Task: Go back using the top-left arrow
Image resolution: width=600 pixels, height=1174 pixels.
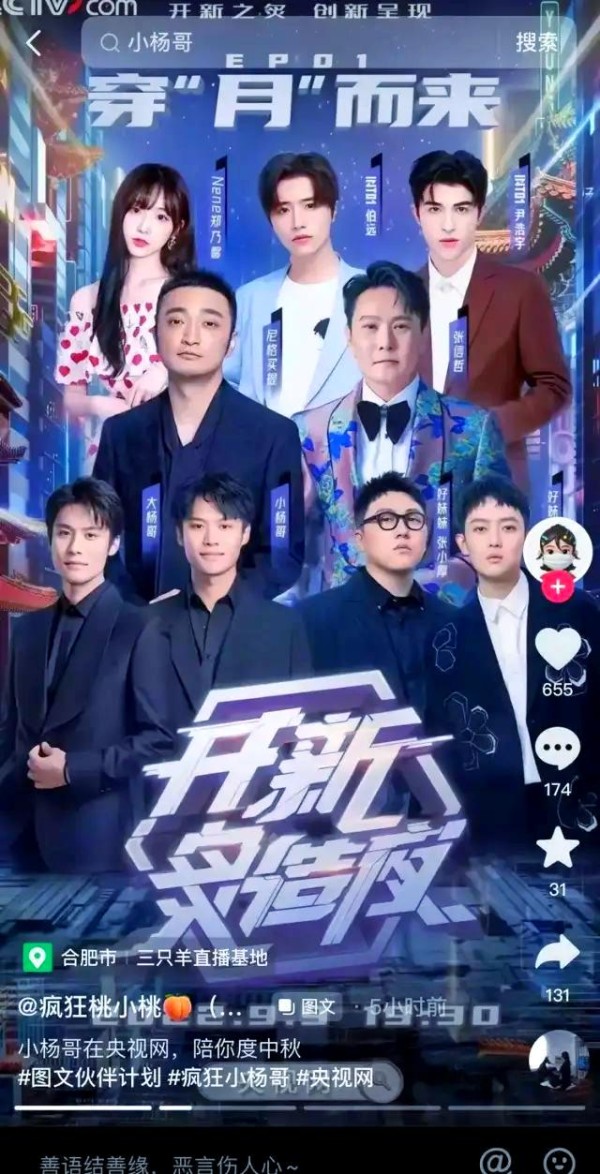Action: [x=34, y=44]
